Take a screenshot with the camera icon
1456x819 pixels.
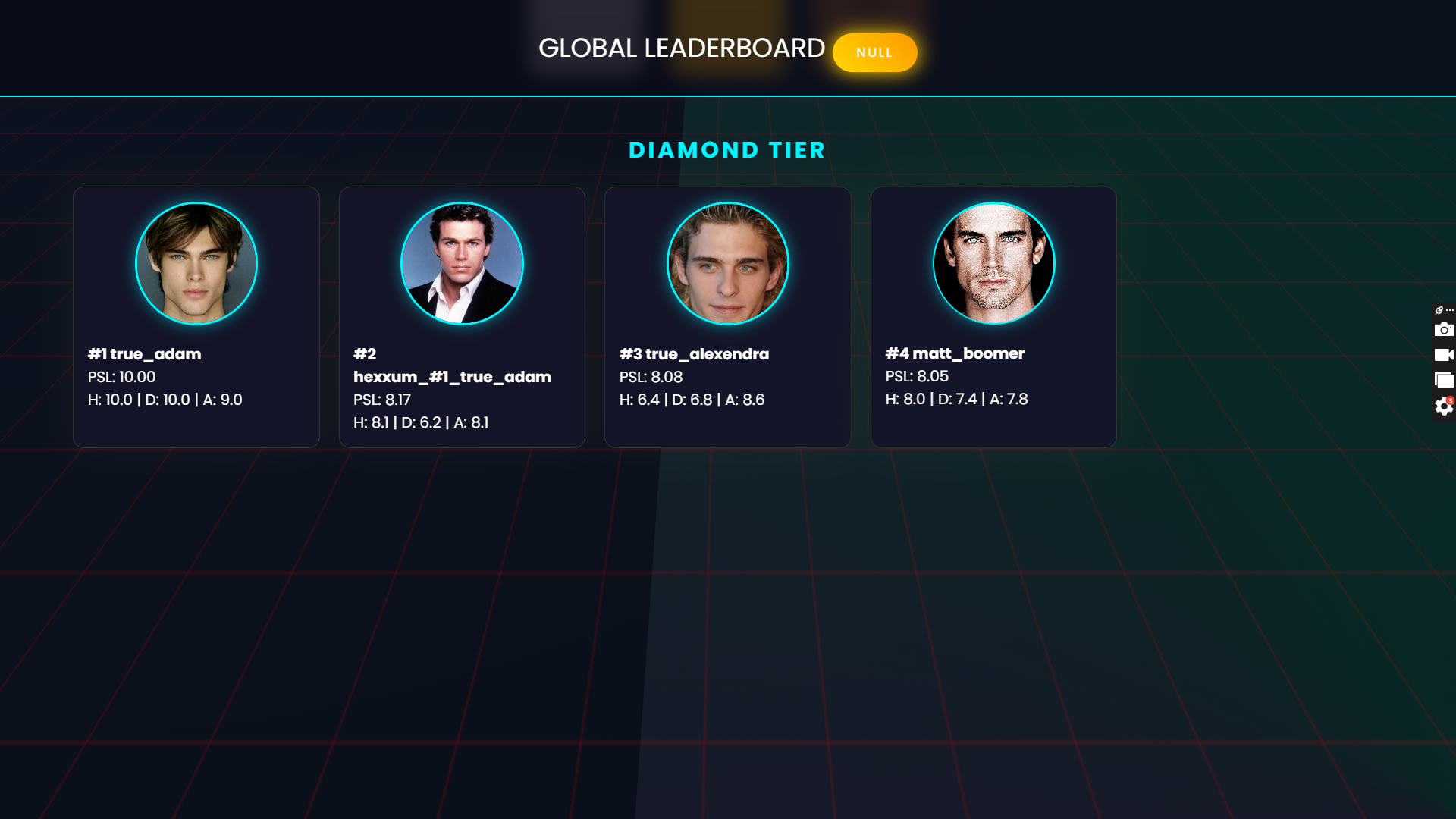tap(1443, 330)
